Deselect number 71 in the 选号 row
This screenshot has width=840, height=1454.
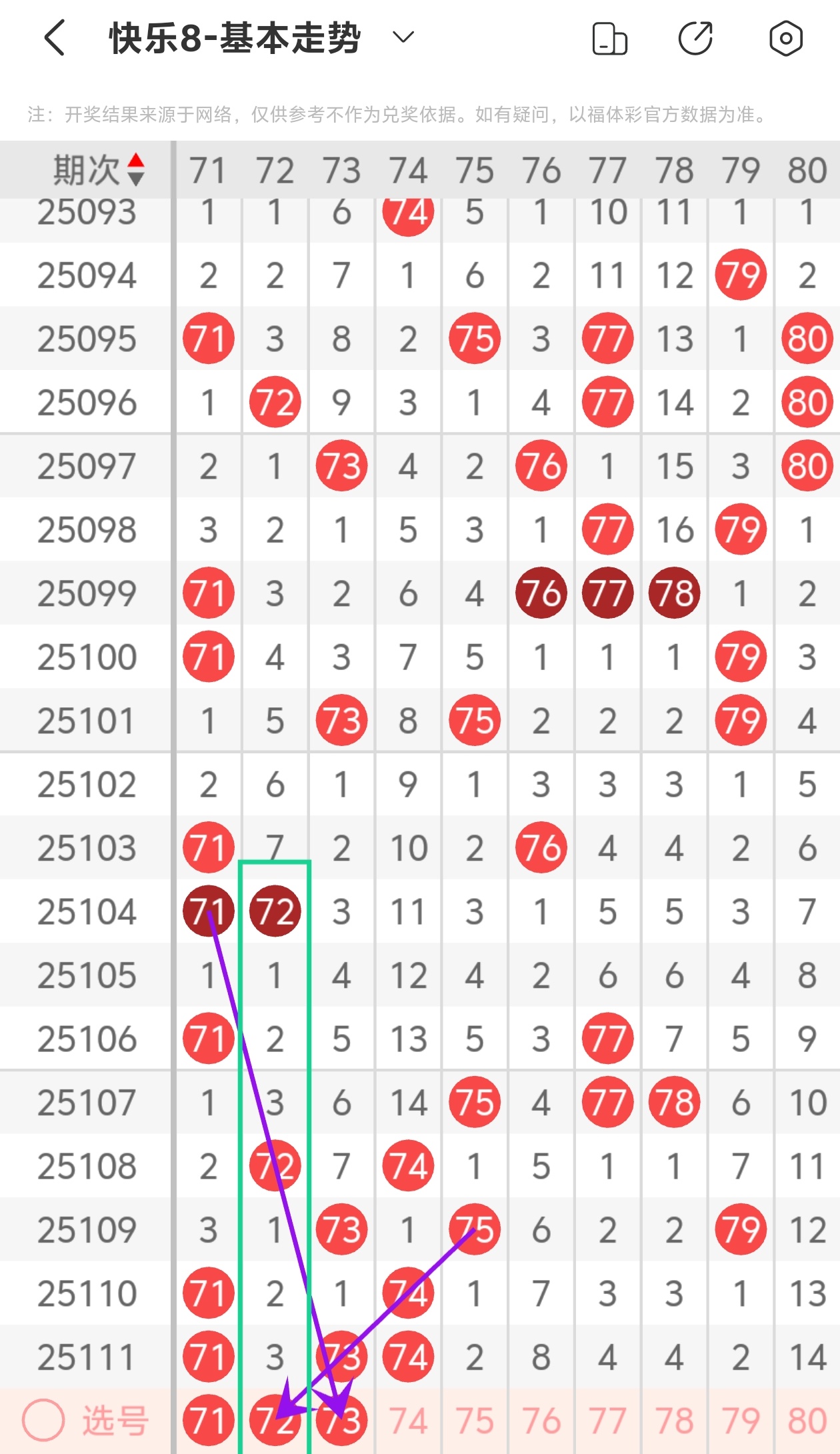(x=209, y=1420)
